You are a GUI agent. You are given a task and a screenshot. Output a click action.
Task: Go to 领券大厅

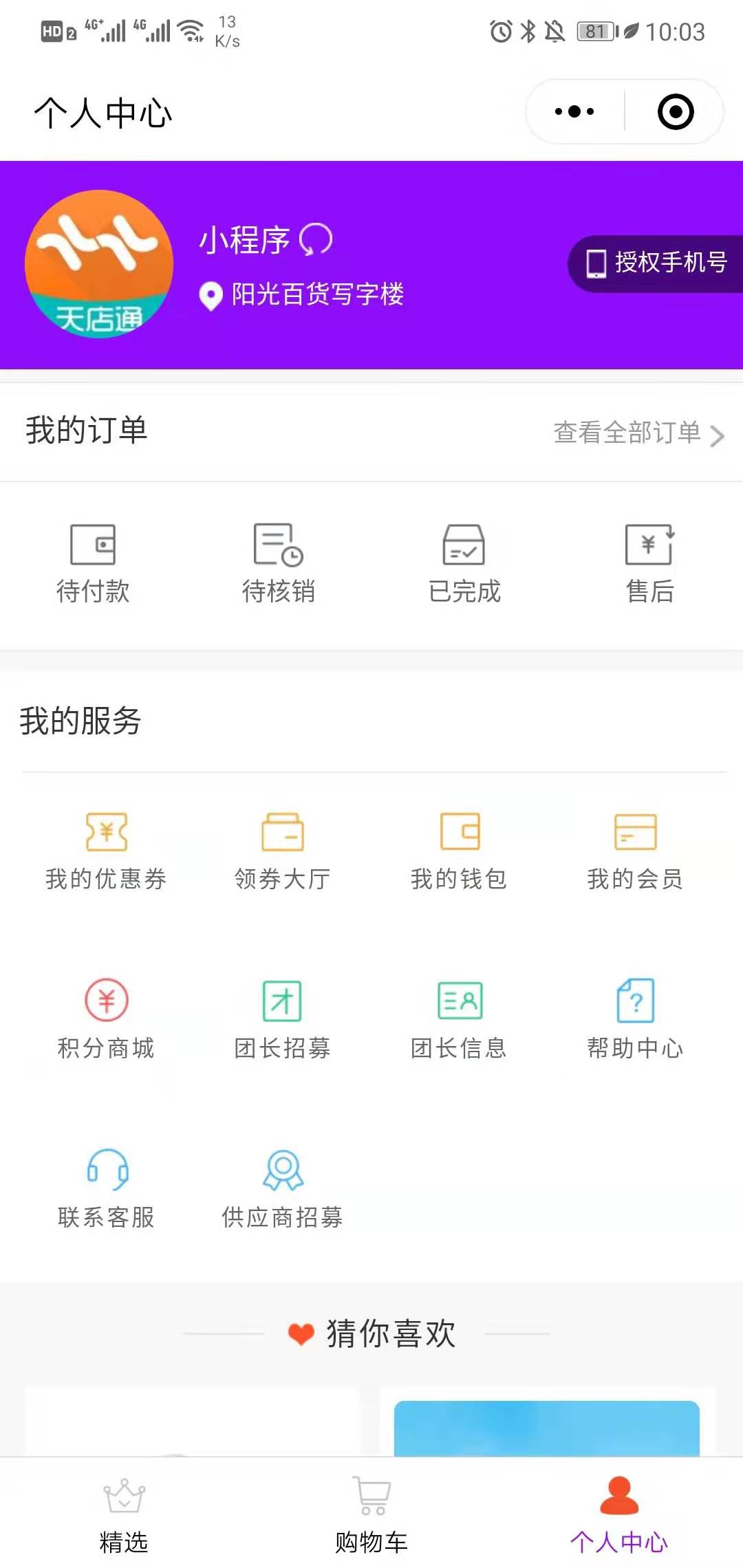click(x=283, y=852)
